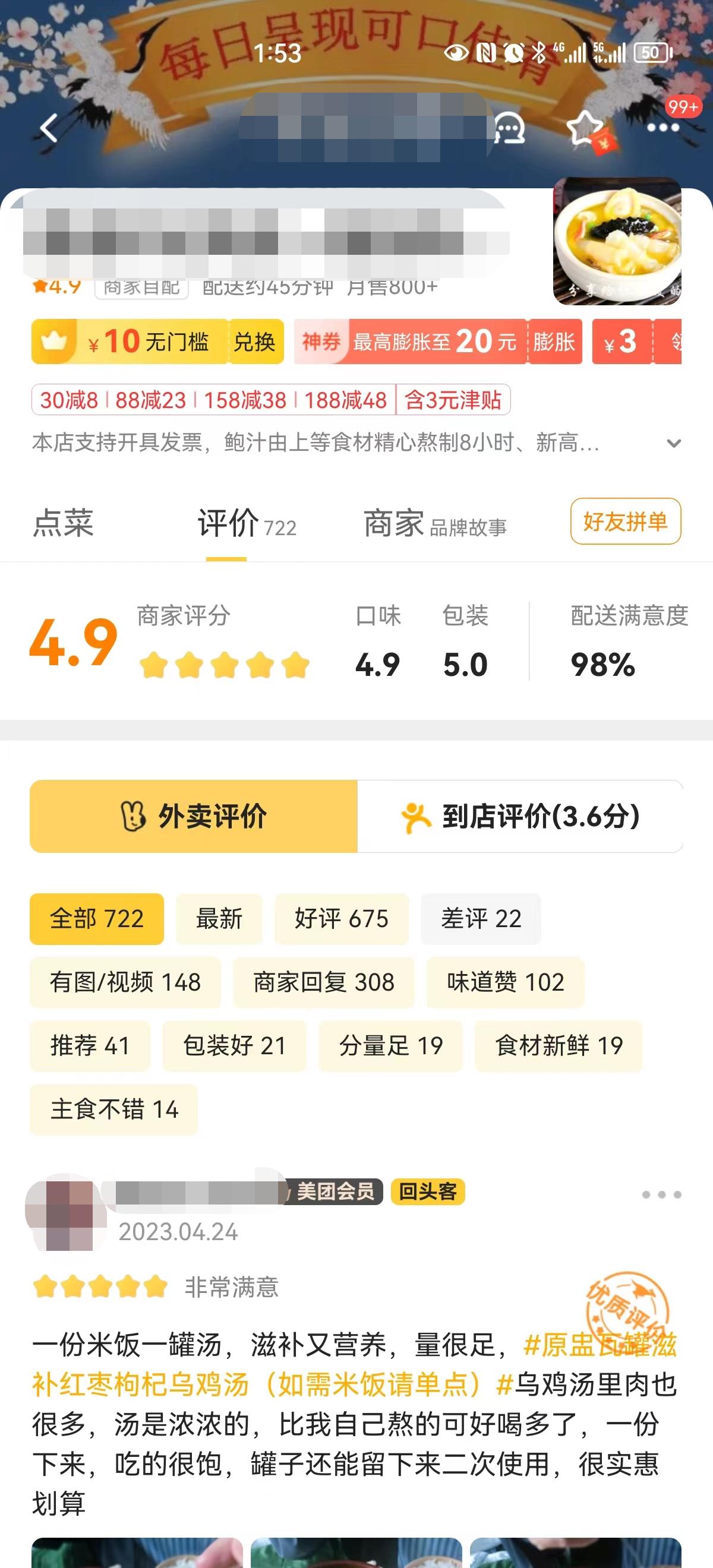The image size is (713, 1568).
Task: Show only 好评 675 reviews
Action: coord(341,918)
